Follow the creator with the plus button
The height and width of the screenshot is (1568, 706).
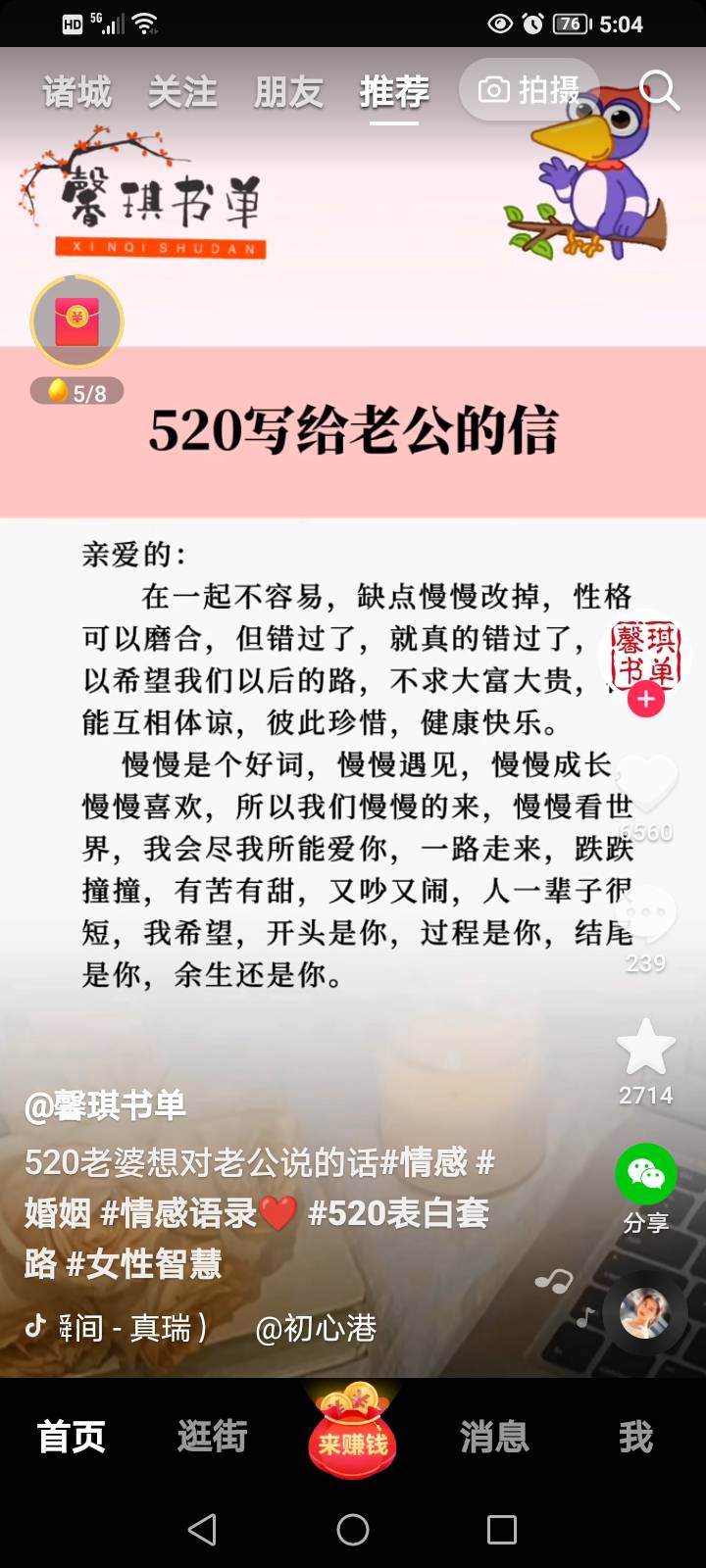(x=646, y=700)
